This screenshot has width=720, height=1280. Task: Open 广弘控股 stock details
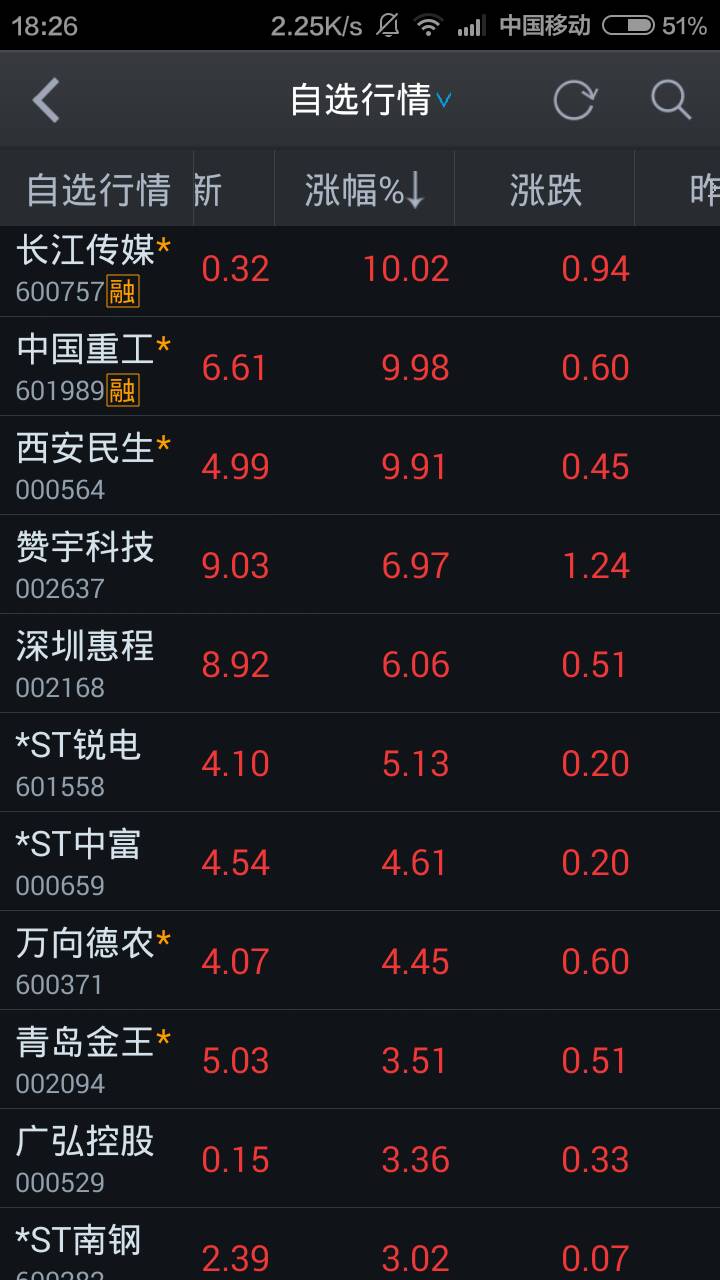[360, 1158]
